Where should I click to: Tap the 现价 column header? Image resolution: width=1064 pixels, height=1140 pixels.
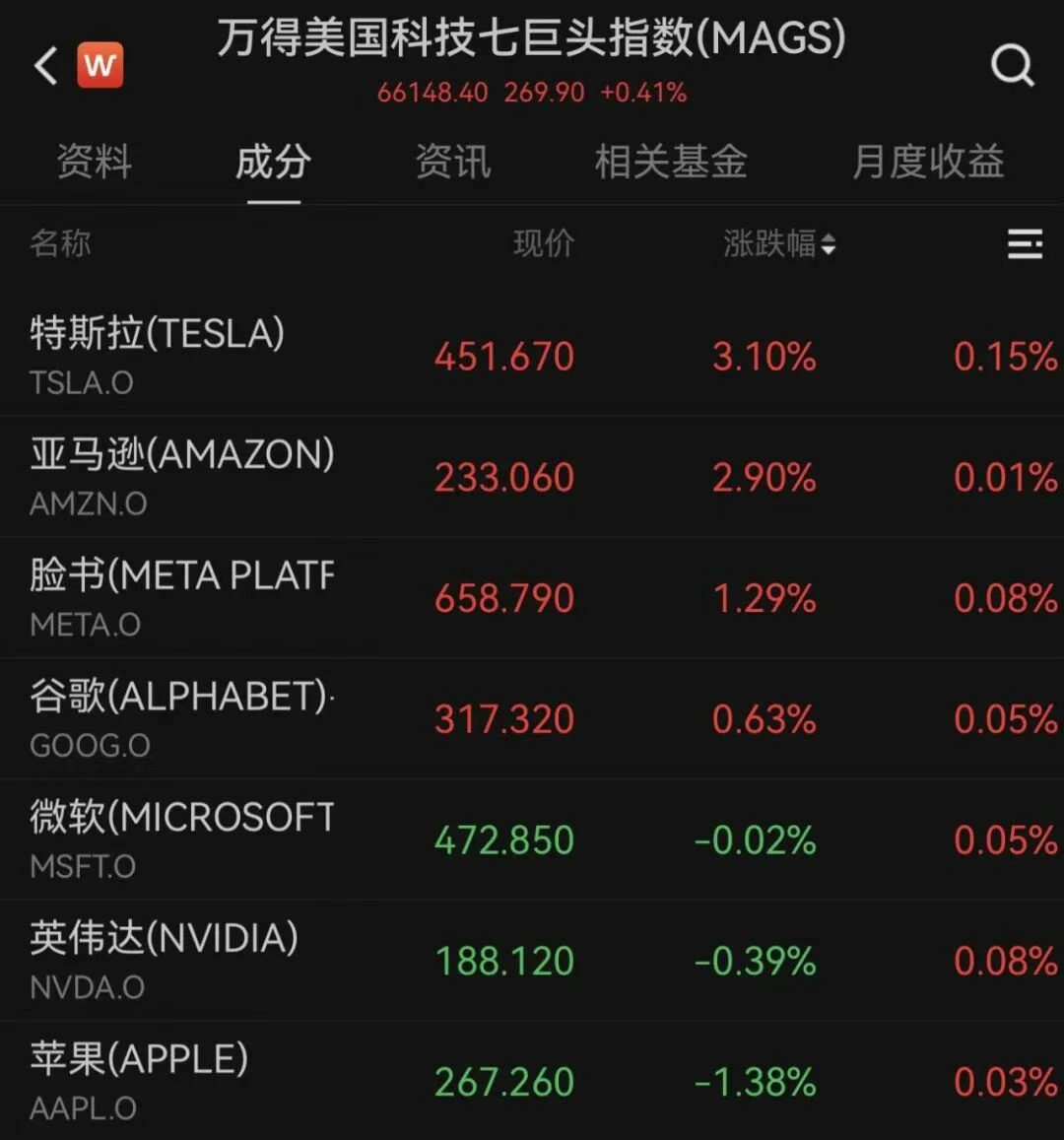tap(542, 243)
